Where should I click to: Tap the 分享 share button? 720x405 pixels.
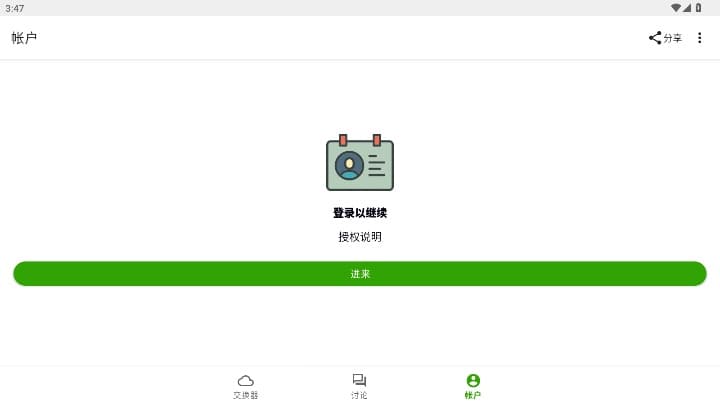665,38
